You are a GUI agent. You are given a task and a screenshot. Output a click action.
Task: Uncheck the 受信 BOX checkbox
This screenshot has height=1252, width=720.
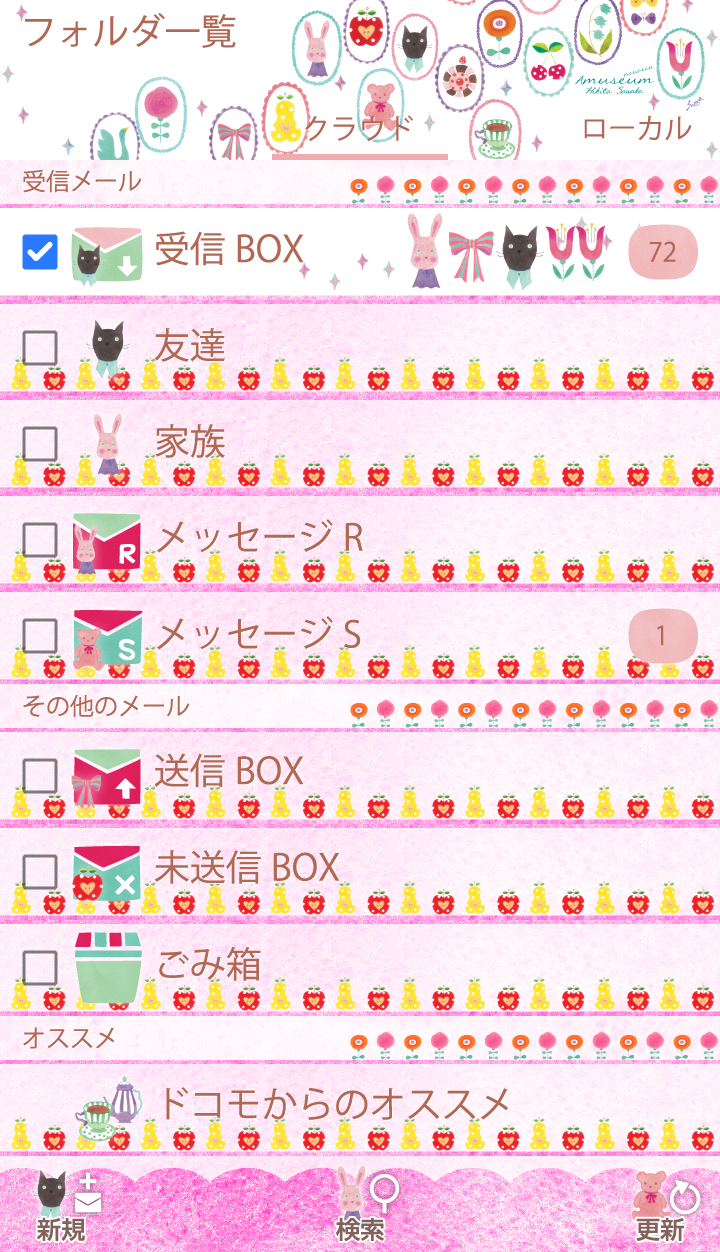[40, 252]
